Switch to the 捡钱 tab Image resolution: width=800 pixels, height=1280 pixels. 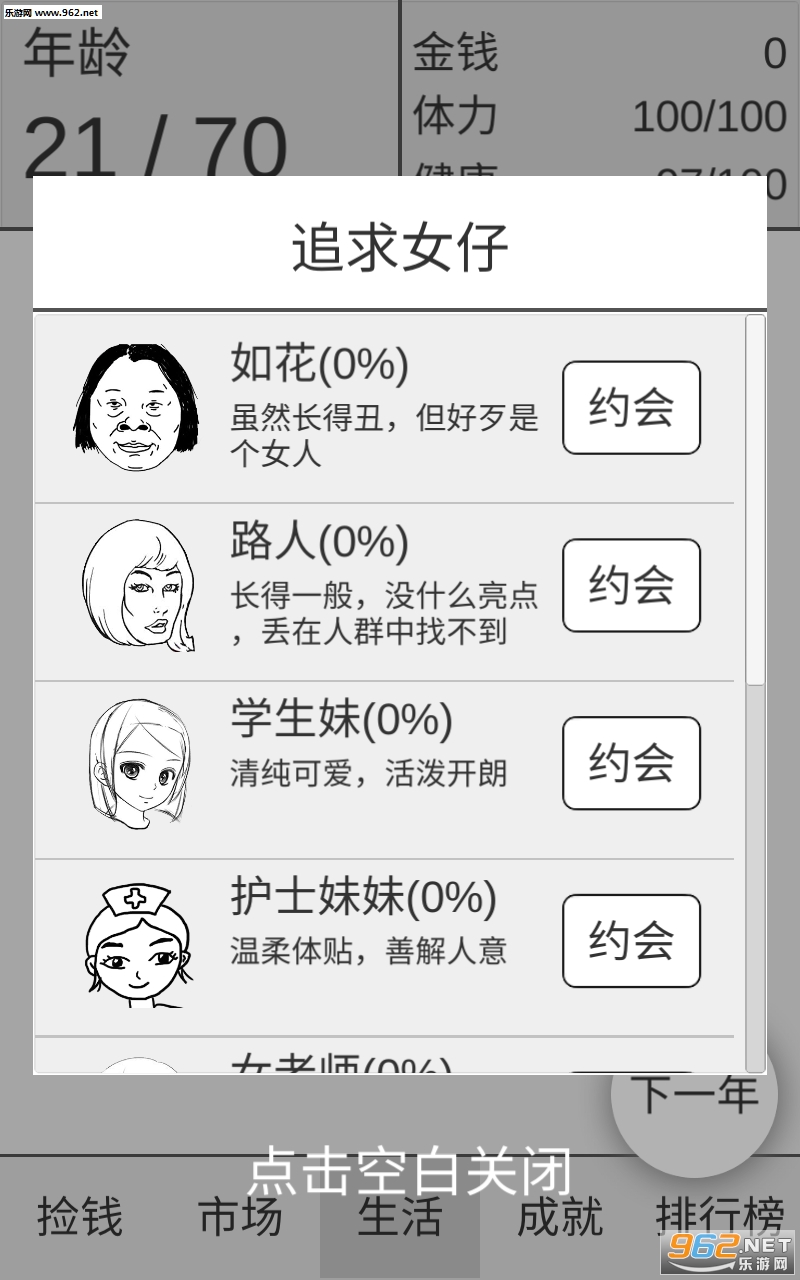80,1218
